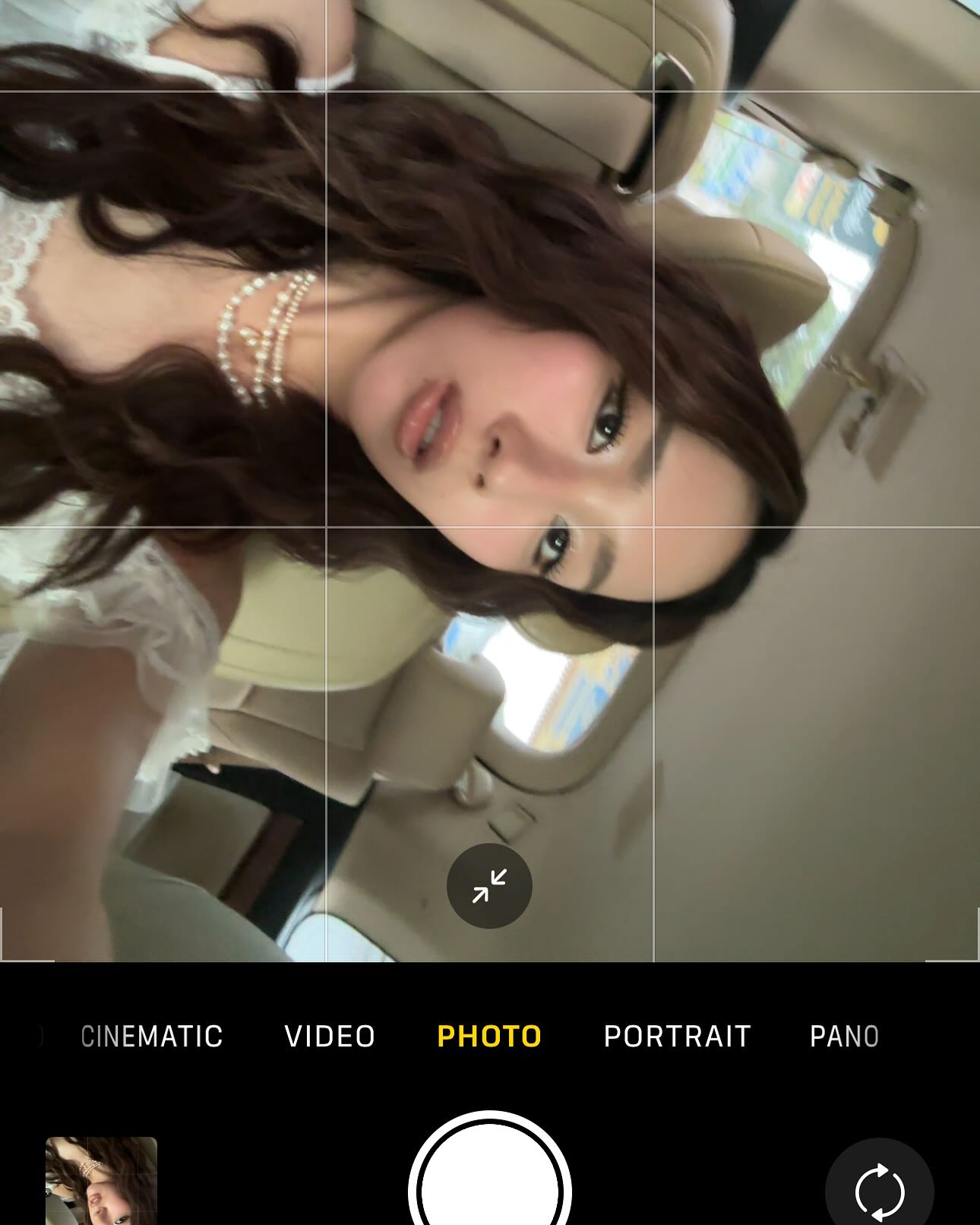Tap the field-of-view zoom arrows button
Screen dimensions: 980x1225
[489, 886]
